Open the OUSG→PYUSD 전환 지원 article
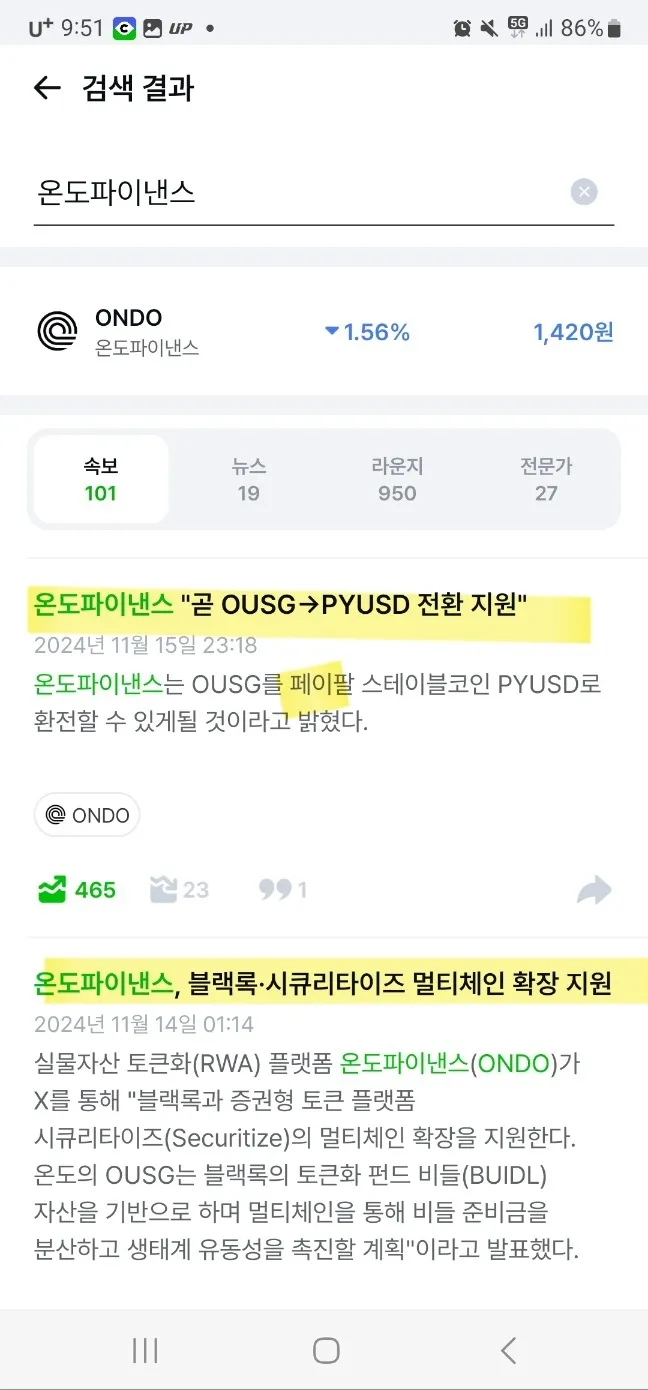This screenshot has width=648, height=1390. coord(280,605)
